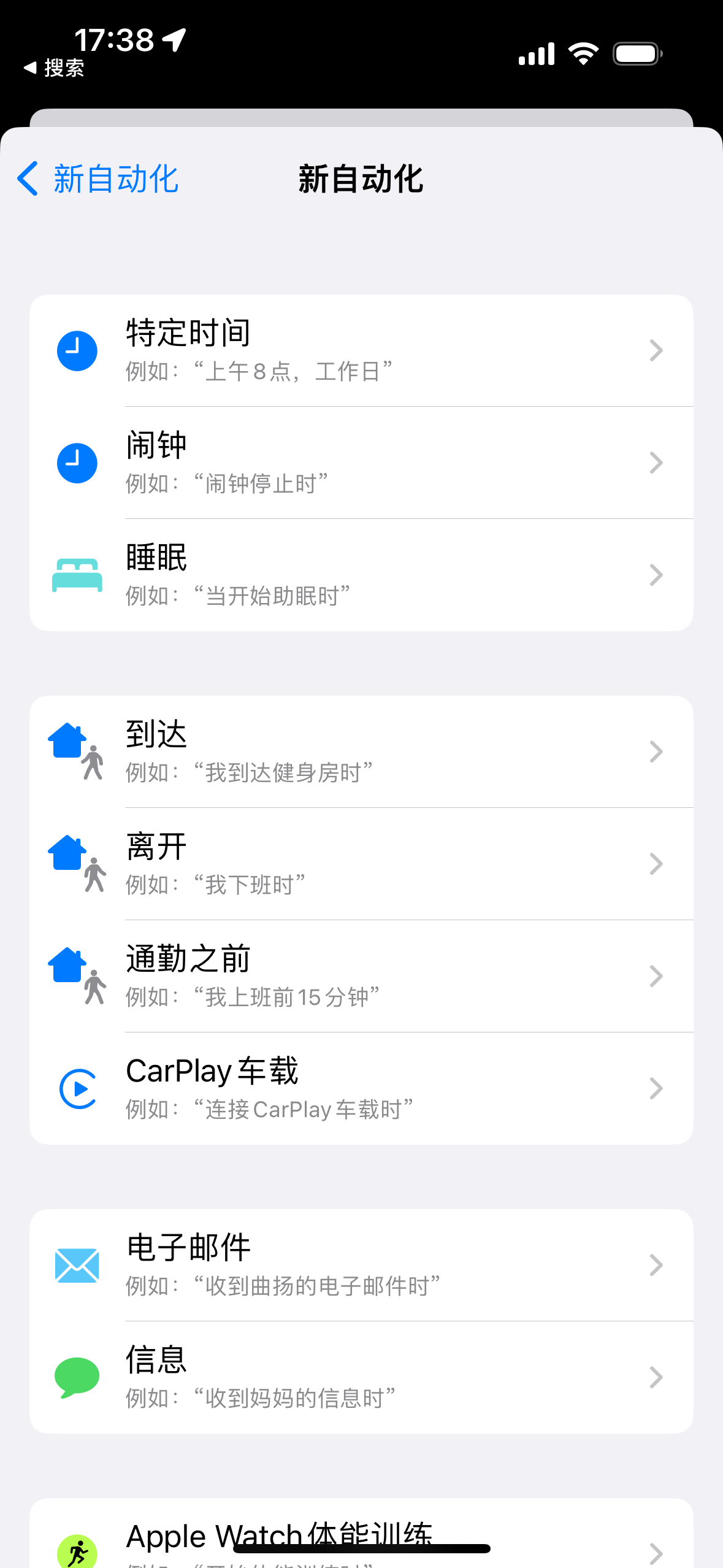The height and width of the screenshot is (1568, 723).
Task: Choose the 信息 message trigger
Action: coord(361,1377)
